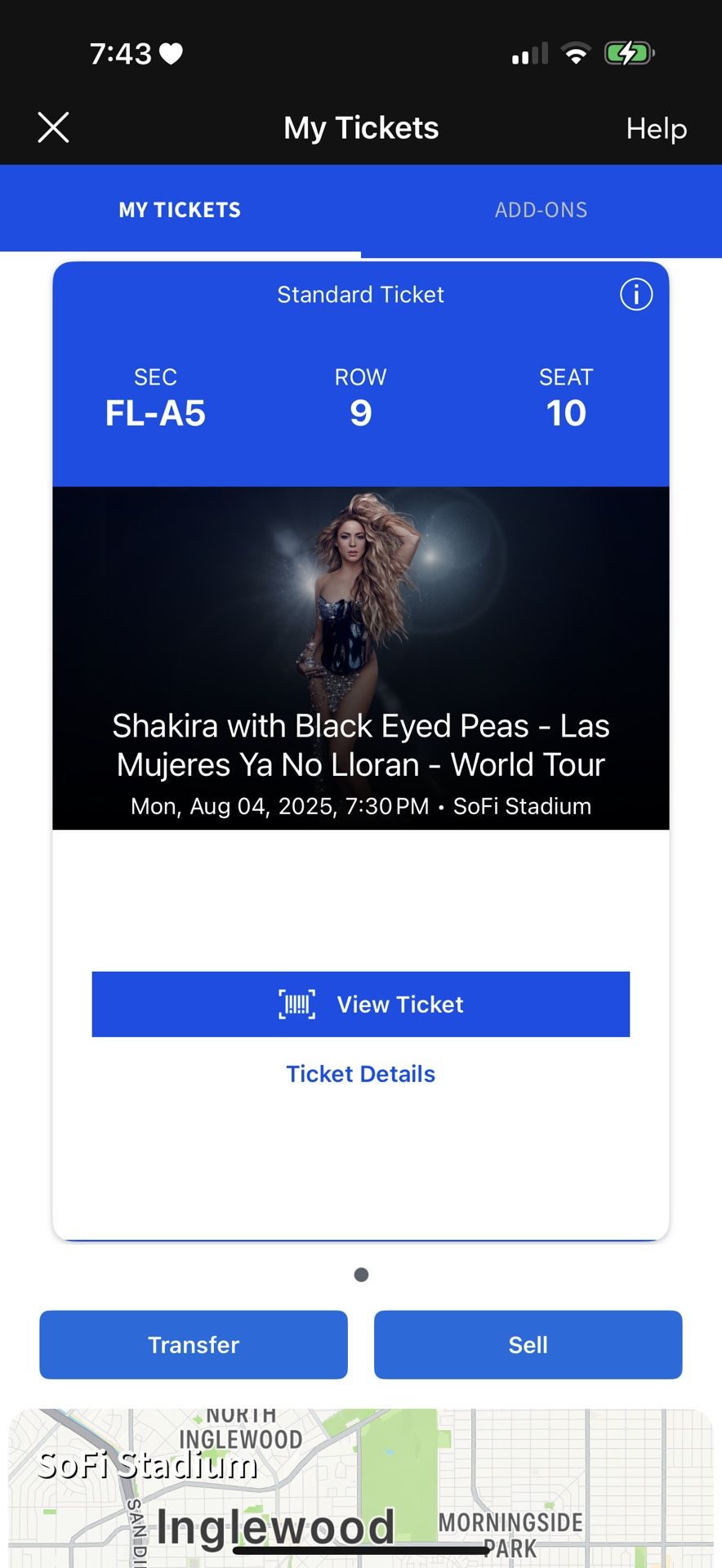Open the ticket info icon
722x1568 pixels.
coord(636,294)
